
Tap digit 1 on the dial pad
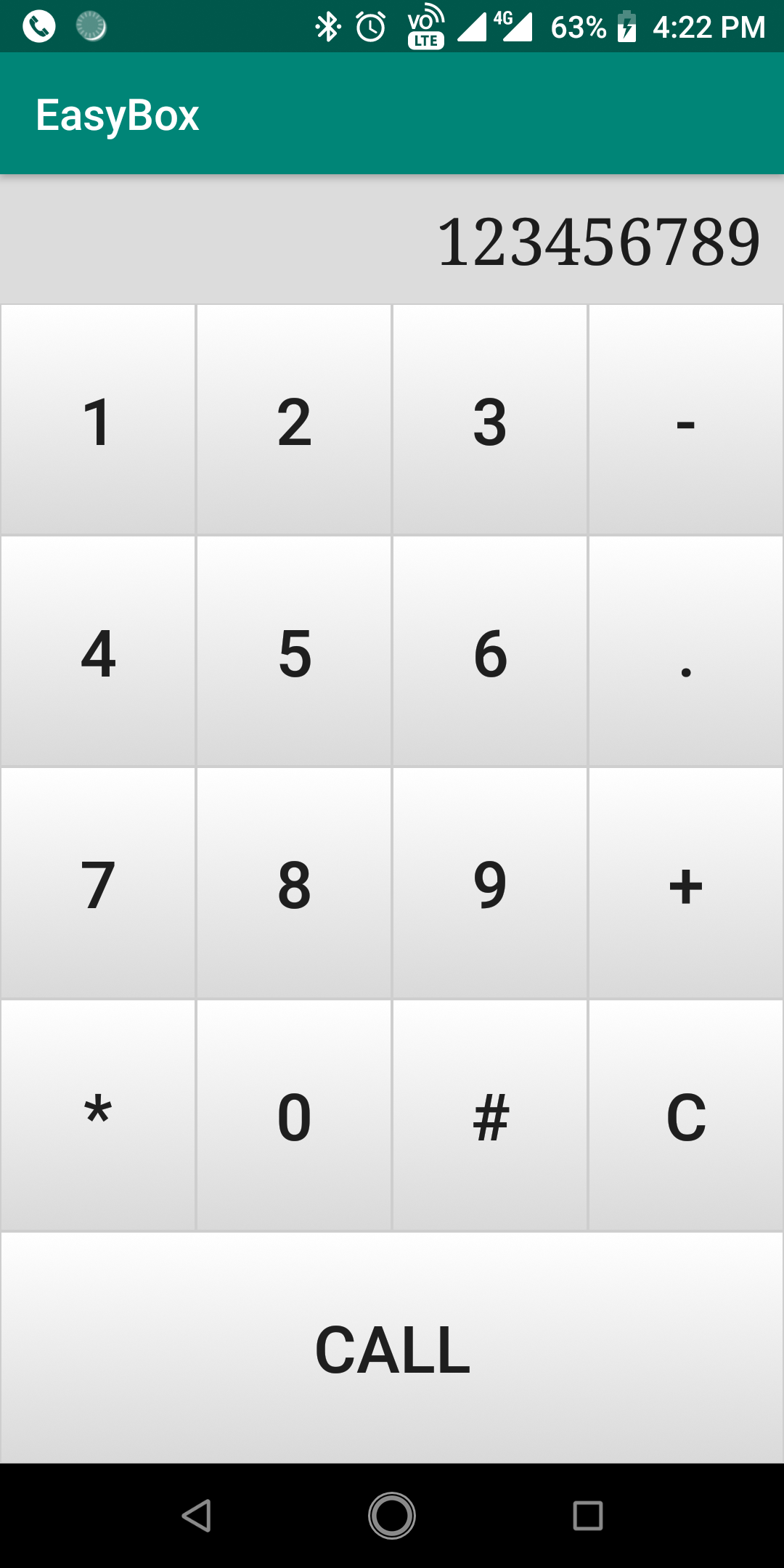(98, 420)
